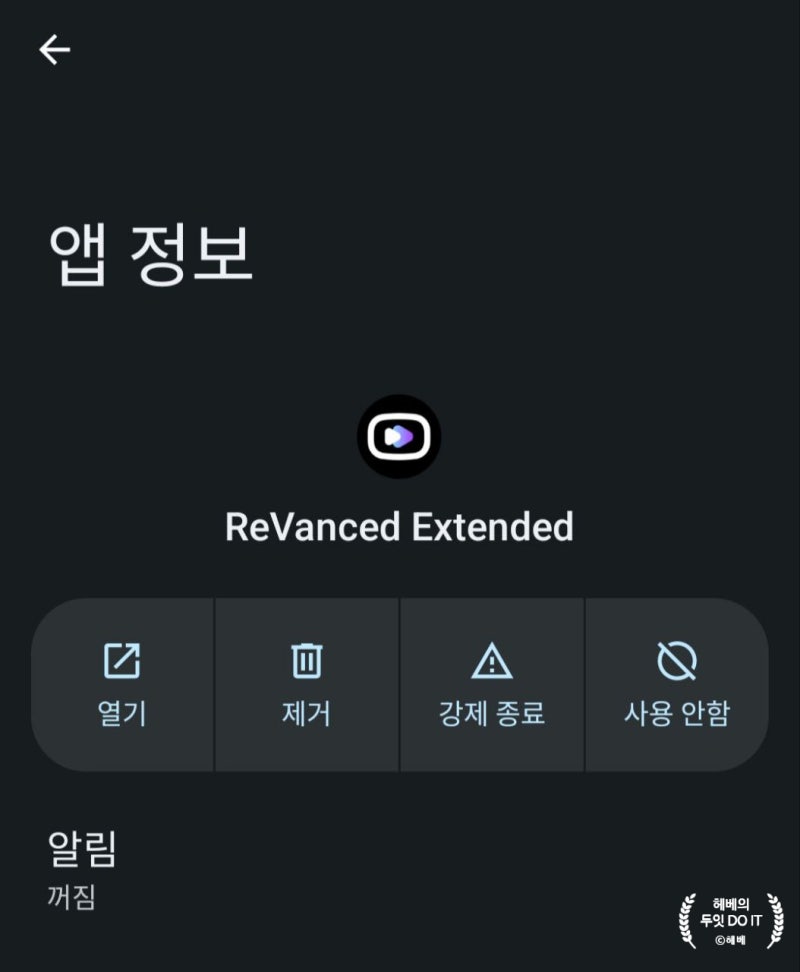Screen dimensions: 800x972
Task: Disable the app using 사용 안함
Action: pyautogui.click(x=676, y=685)
